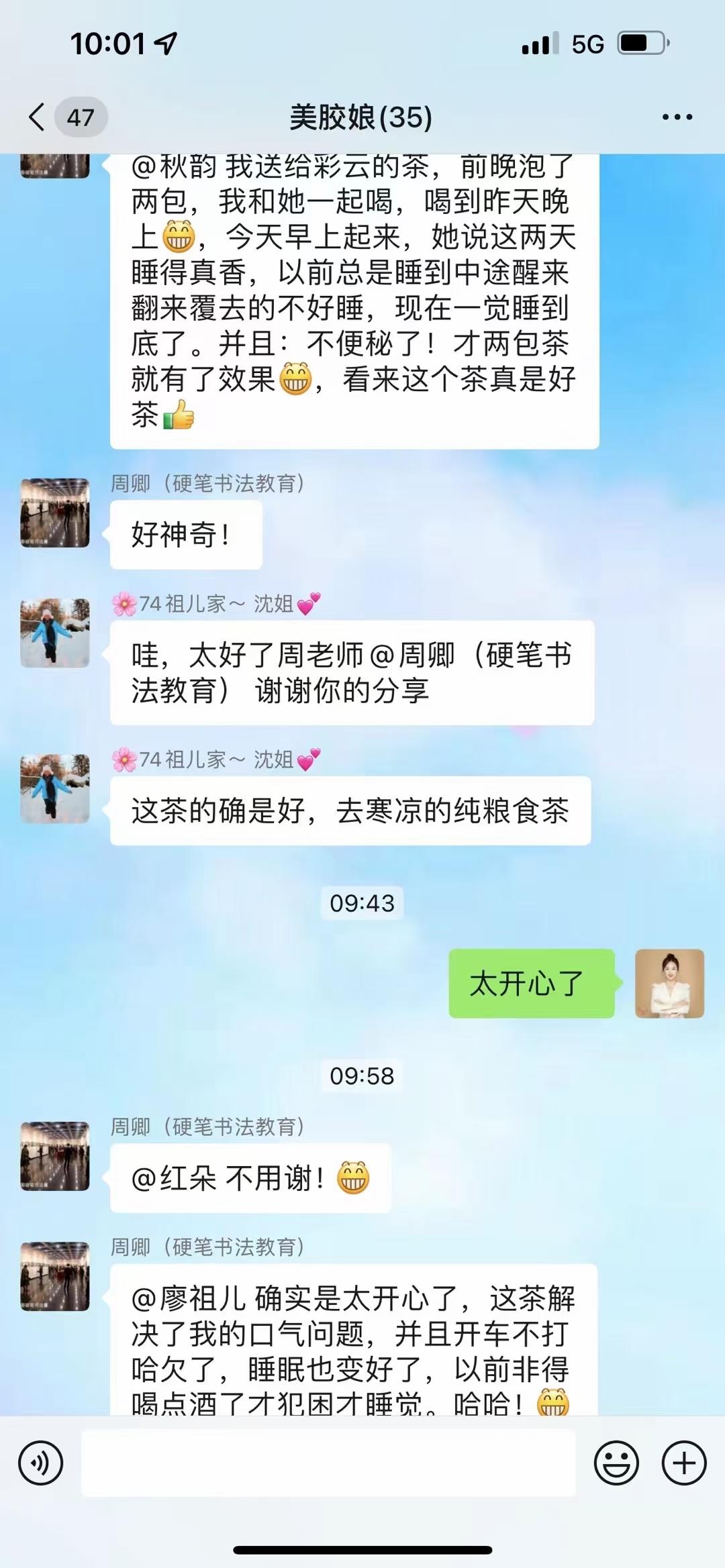Go back to the chat list

(x=38, y=117)
